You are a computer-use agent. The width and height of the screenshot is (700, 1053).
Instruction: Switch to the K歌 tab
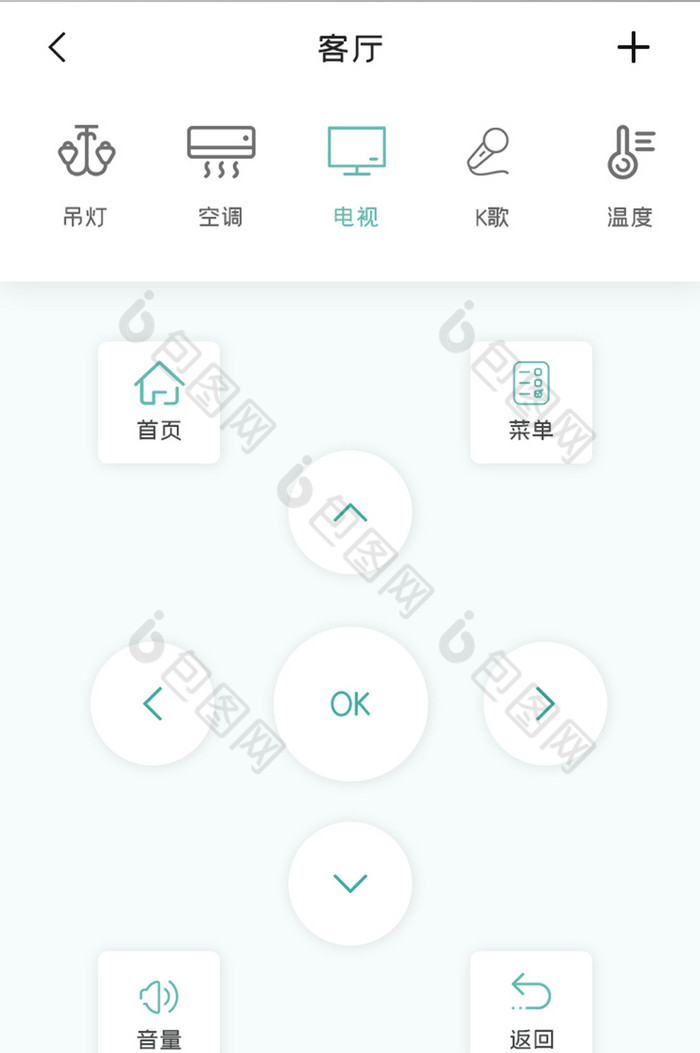(x=491, y=176)
